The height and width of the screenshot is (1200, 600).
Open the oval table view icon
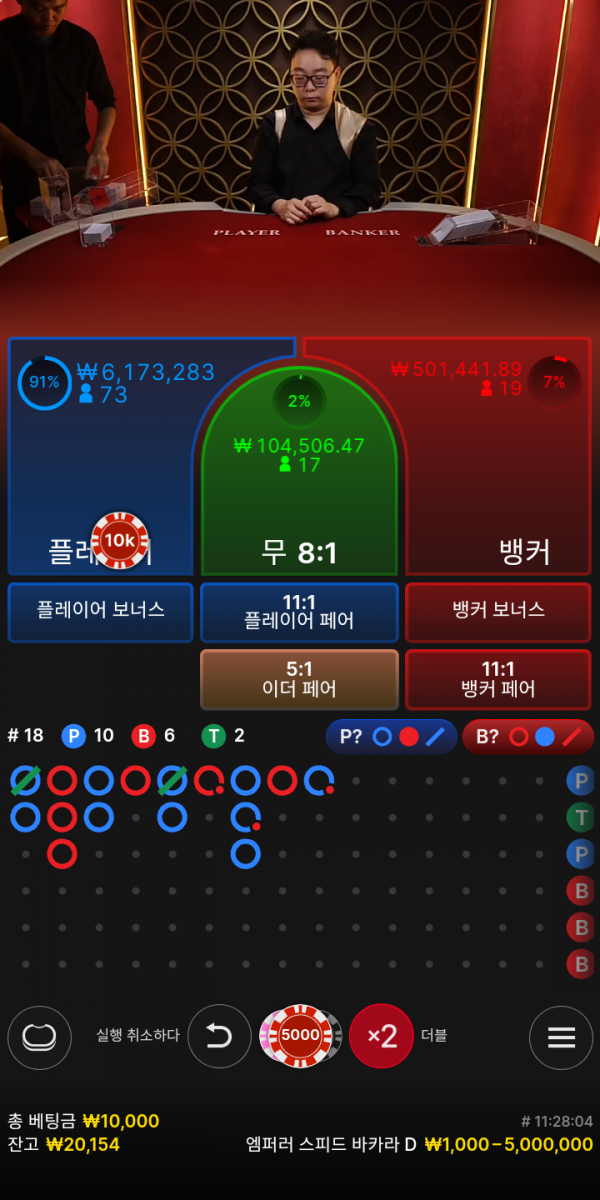point(39,1037)
